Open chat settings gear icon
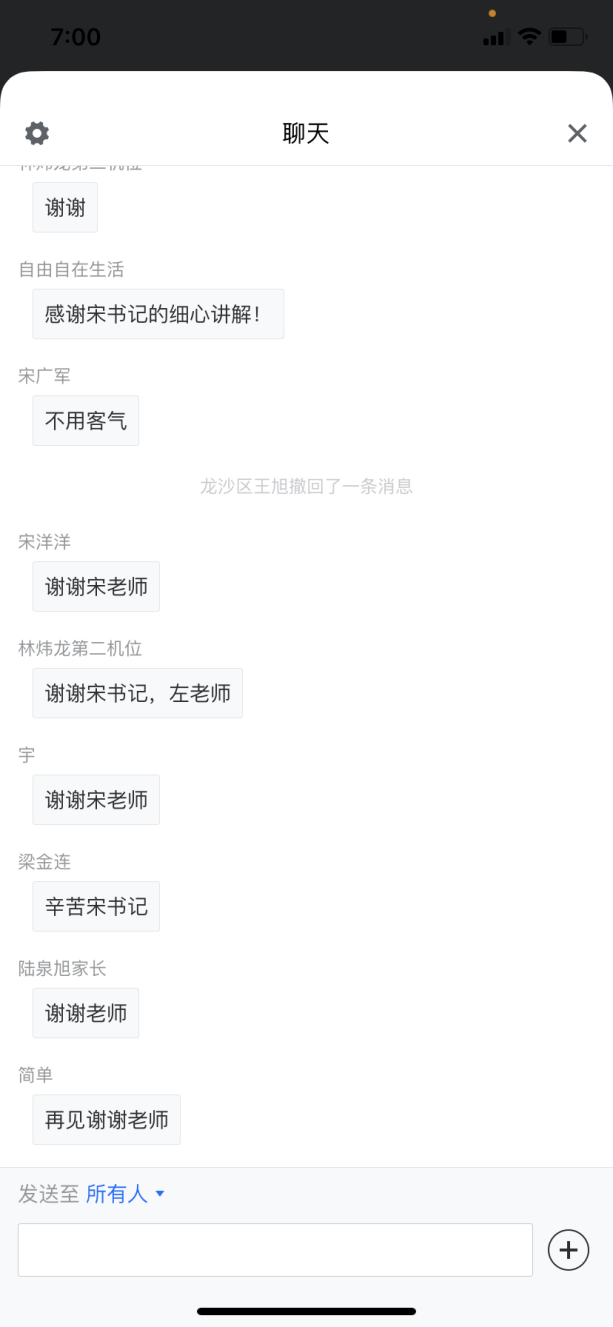This screenshot has width=613, height=1327. coord(37,133)
